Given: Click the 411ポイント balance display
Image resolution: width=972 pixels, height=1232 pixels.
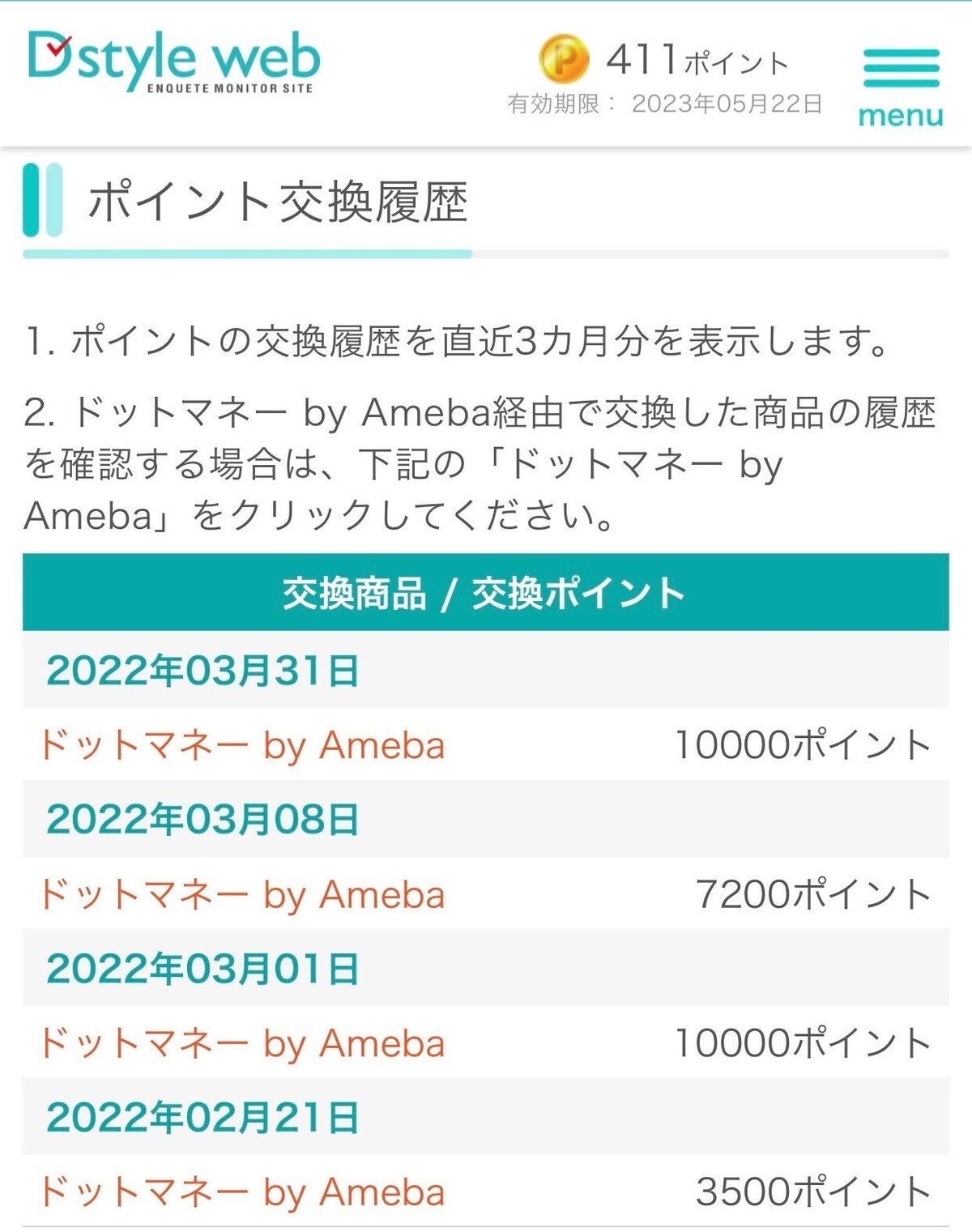Looking at the screenshot, I should pos(697,61).
